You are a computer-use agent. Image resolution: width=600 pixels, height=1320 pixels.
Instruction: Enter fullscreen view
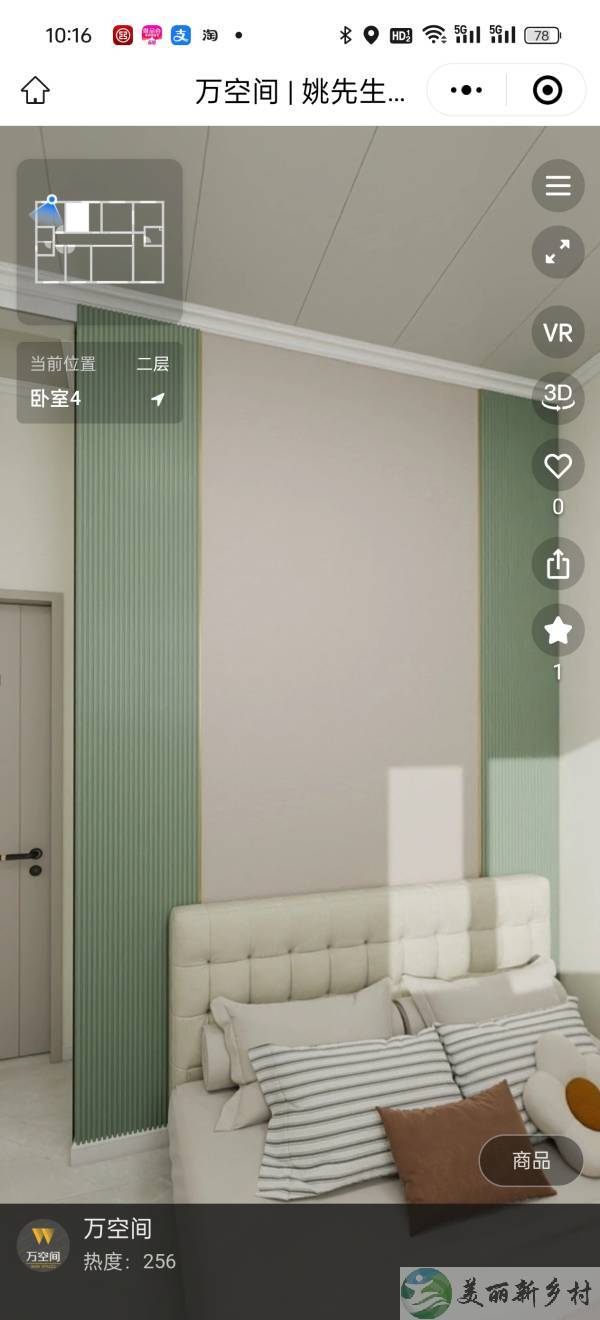557,252
